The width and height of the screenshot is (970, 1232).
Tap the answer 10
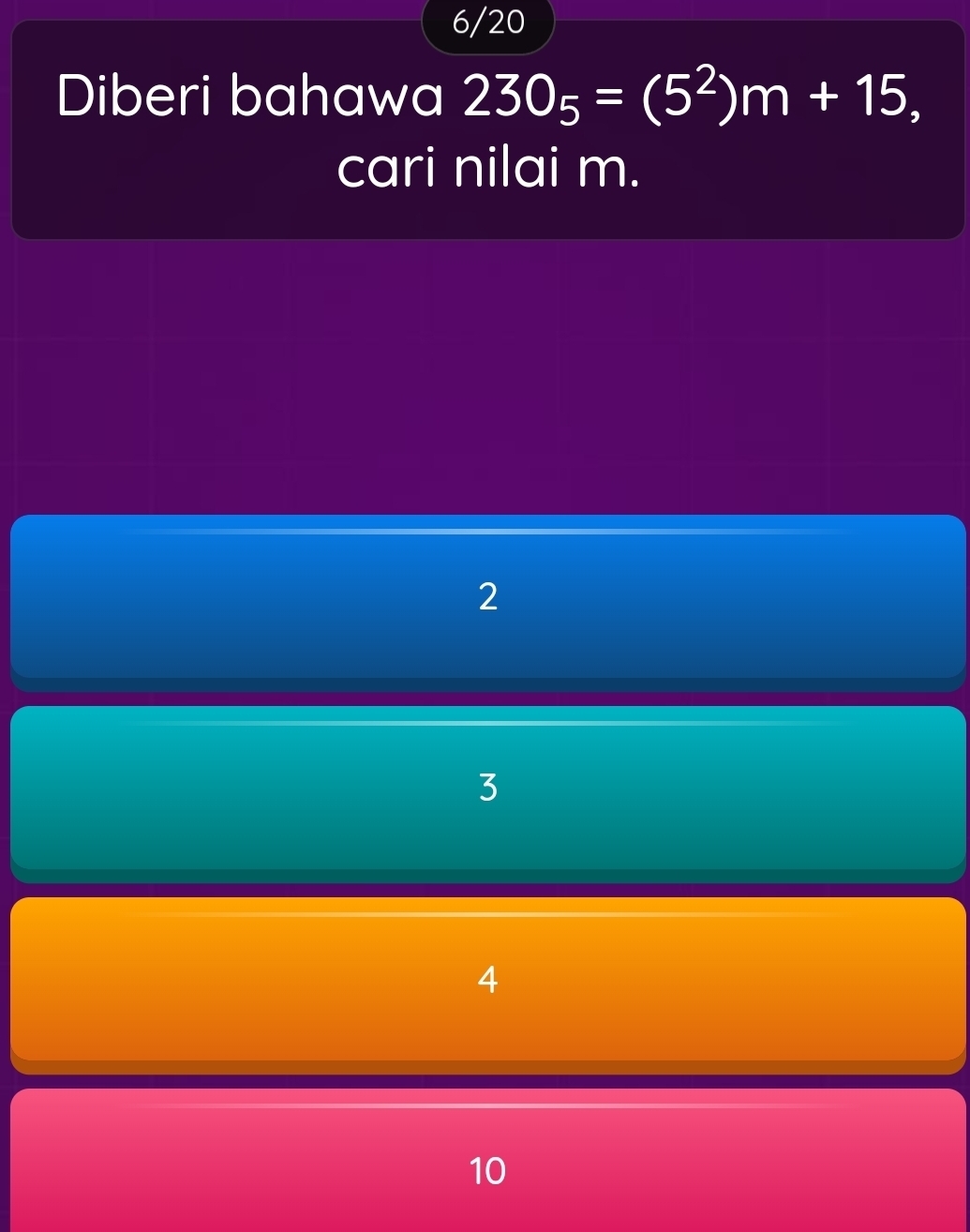487,1168
